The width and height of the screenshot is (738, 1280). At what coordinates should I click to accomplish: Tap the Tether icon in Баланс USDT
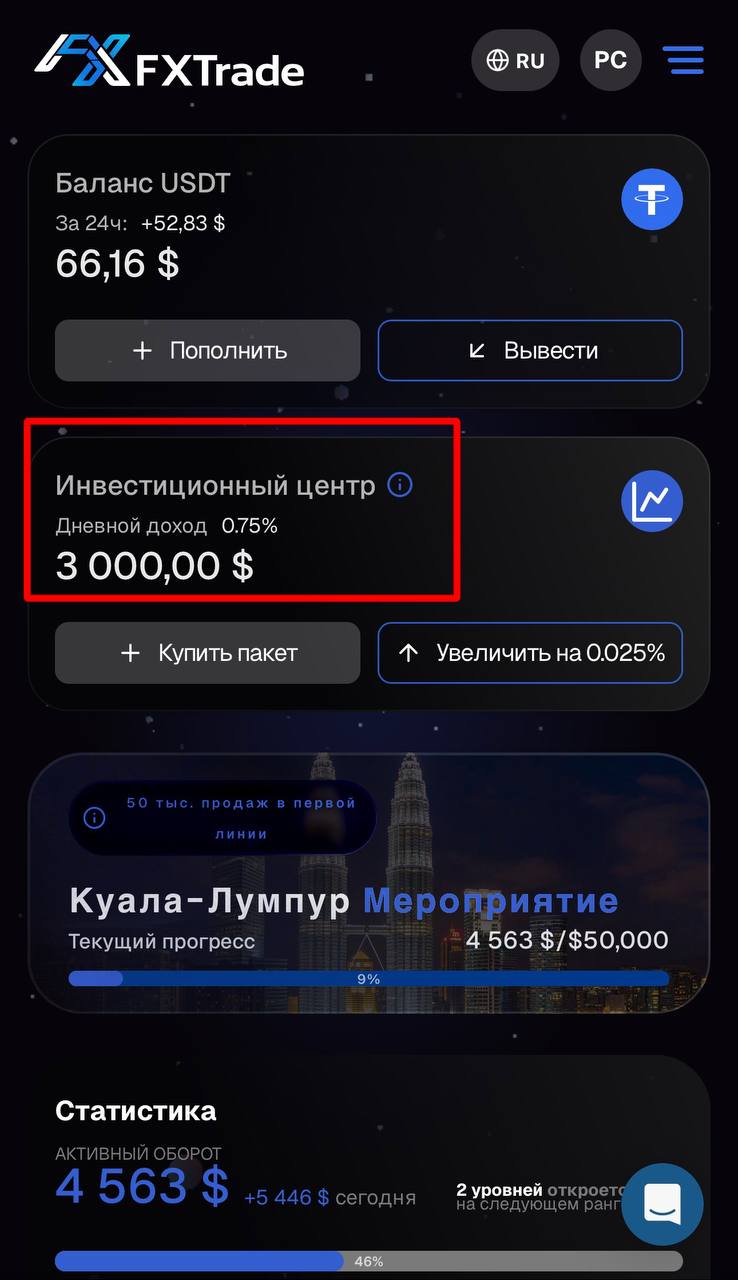(652, 199)
